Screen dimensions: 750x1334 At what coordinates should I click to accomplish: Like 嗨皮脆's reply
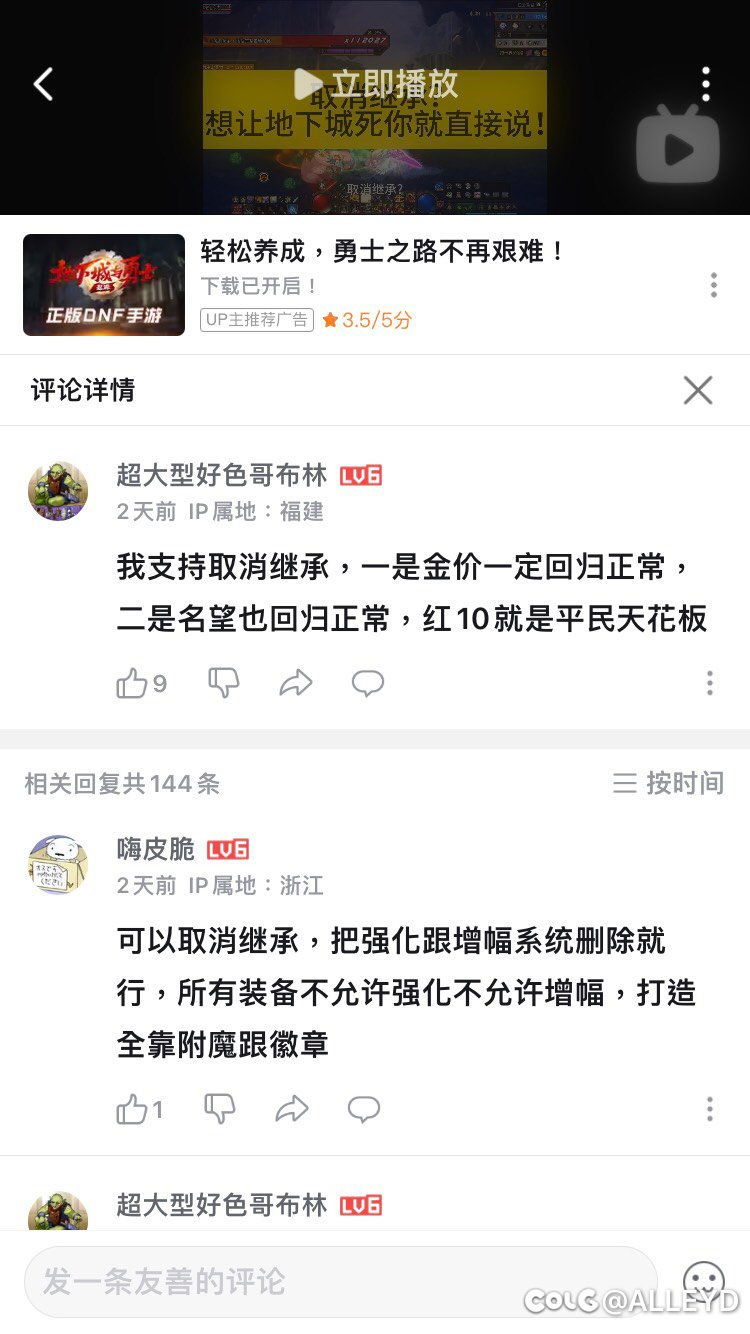(139, 1109)
